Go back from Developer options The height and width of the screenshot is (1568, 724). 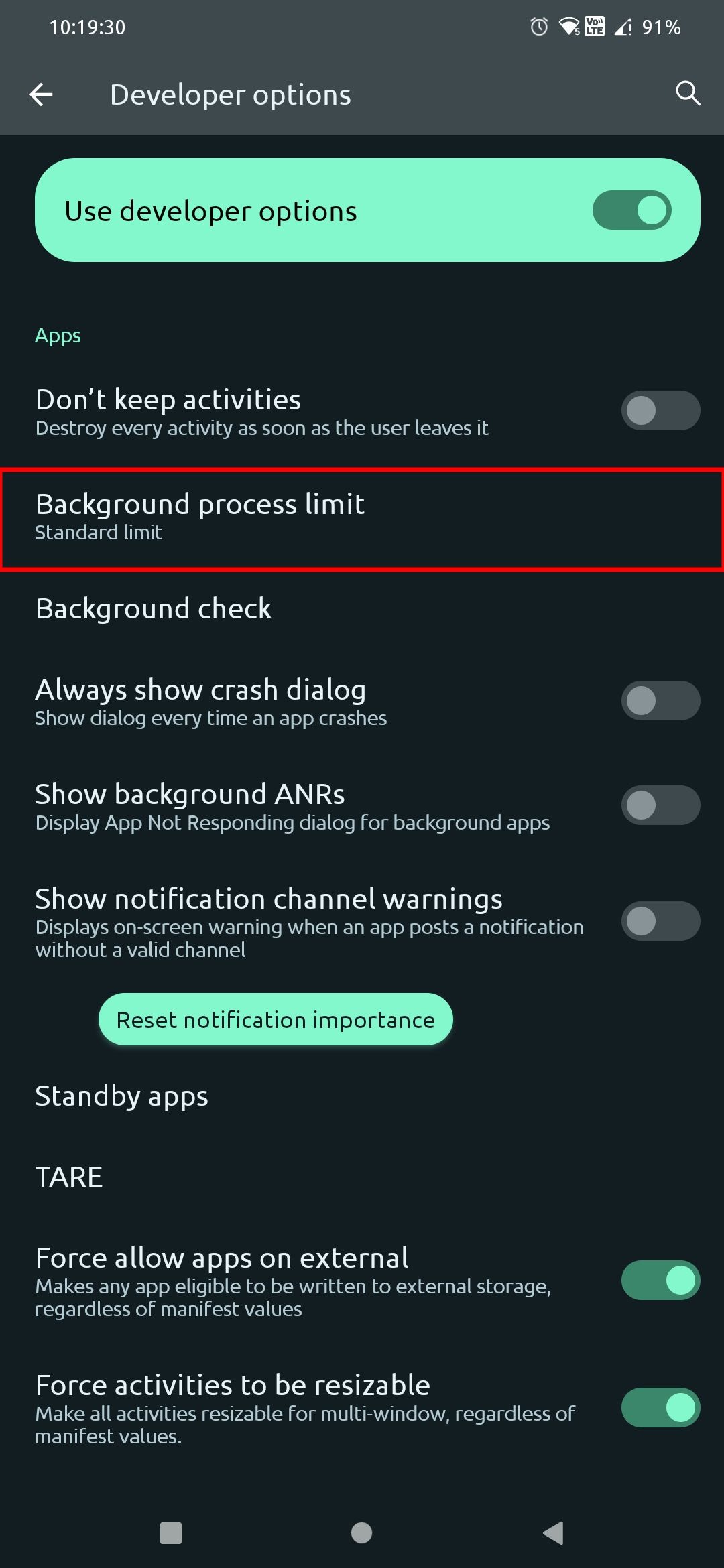pyautogui.click(x=41, y=94)
